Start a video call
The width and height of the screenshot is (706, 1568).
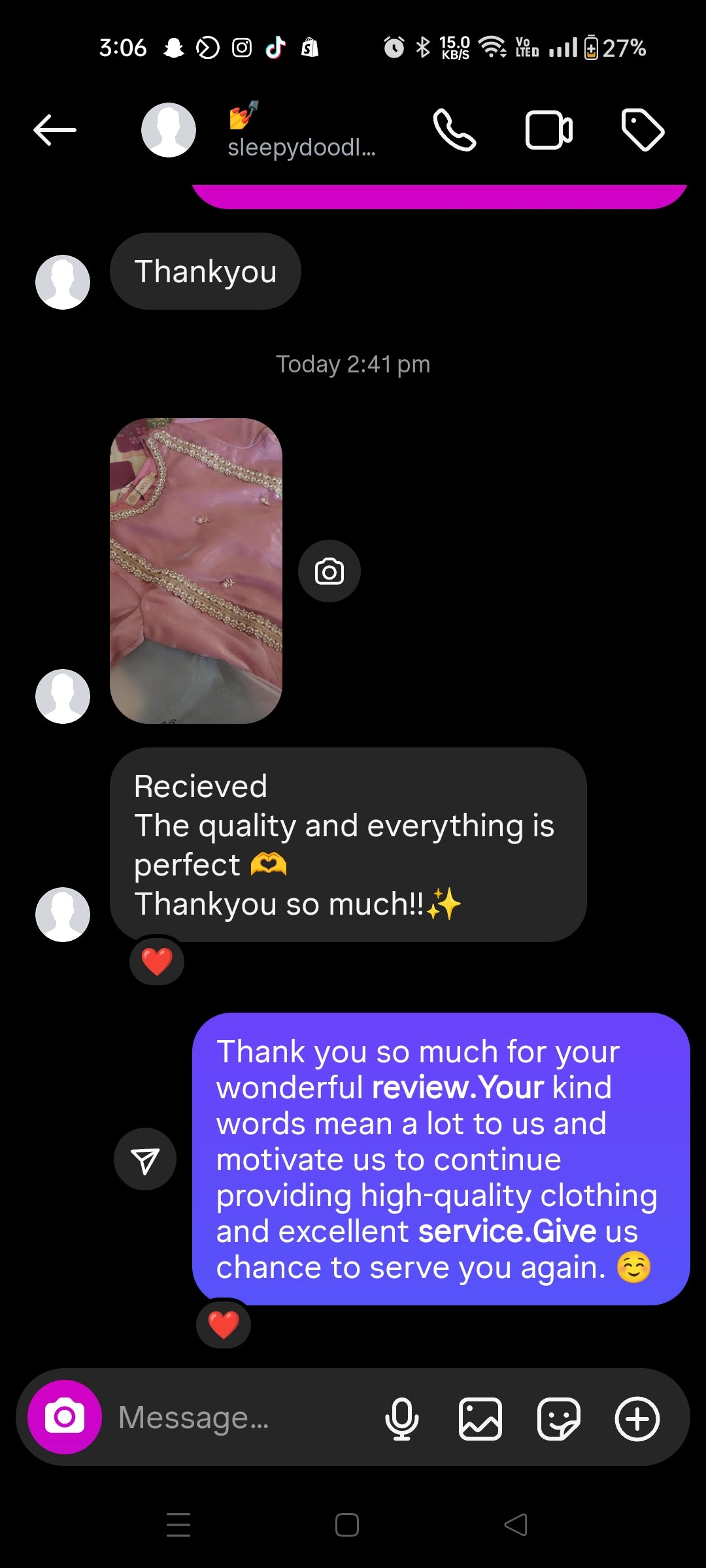click(548, 130)
